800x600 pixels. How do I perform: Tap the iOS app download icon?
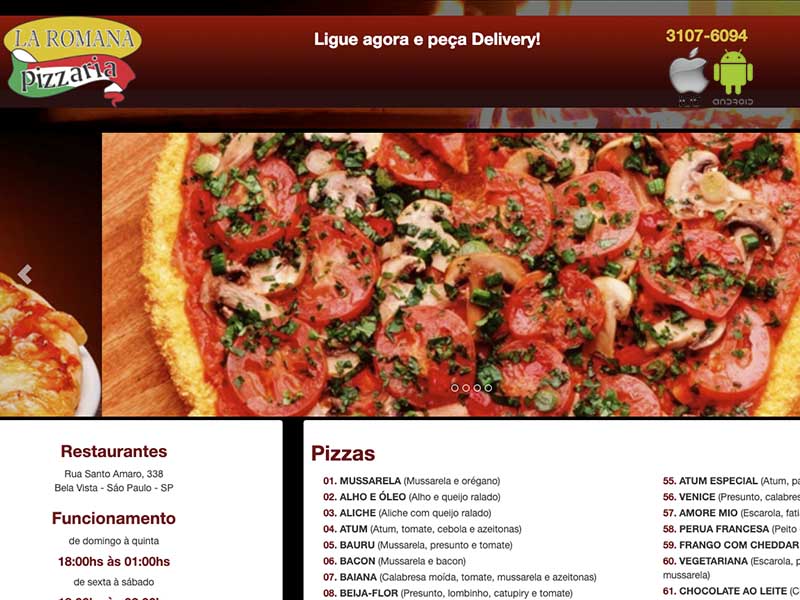point(687,76)
